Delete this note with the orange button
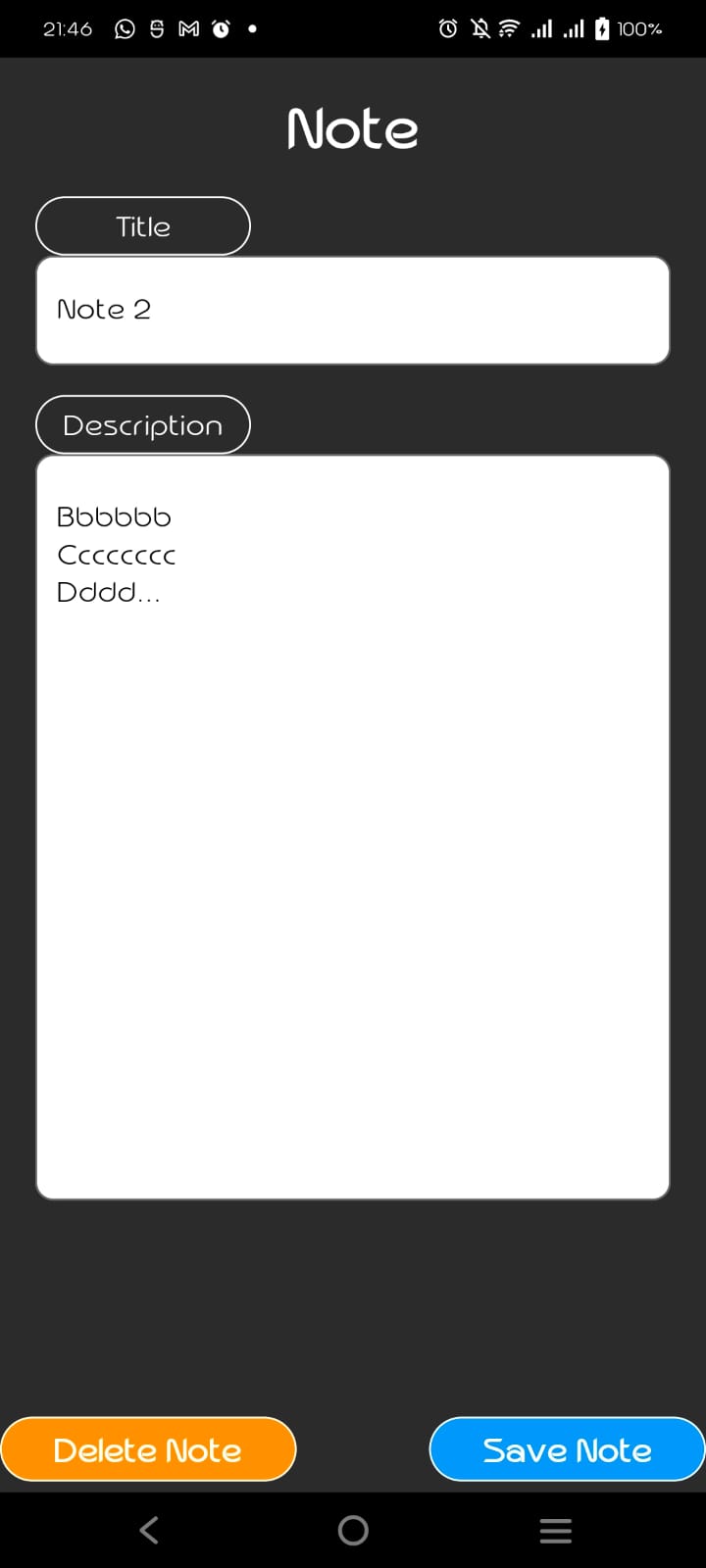 (x=148, y=1449)
